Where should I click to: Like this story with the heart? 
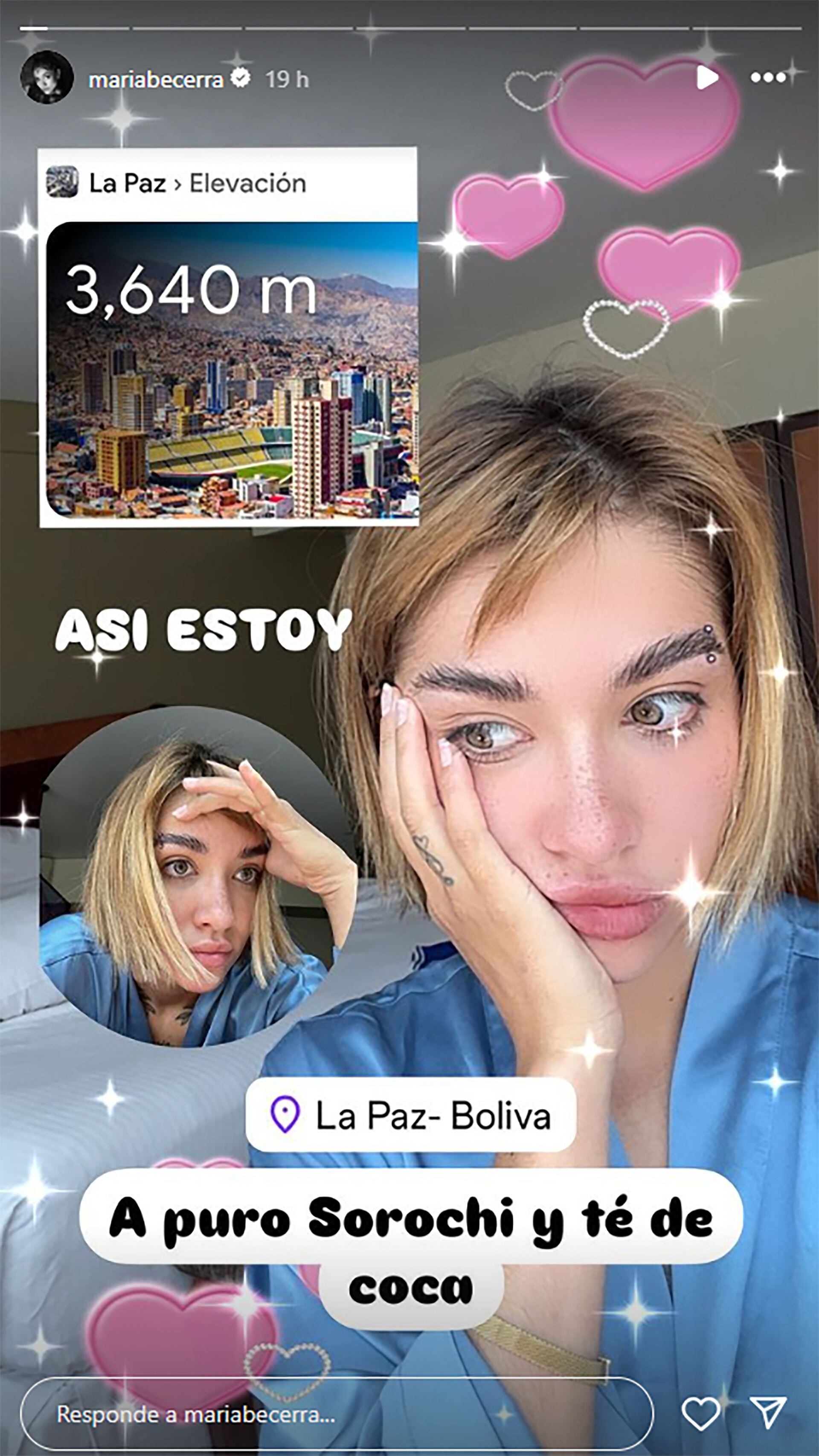coord(700,1415)
